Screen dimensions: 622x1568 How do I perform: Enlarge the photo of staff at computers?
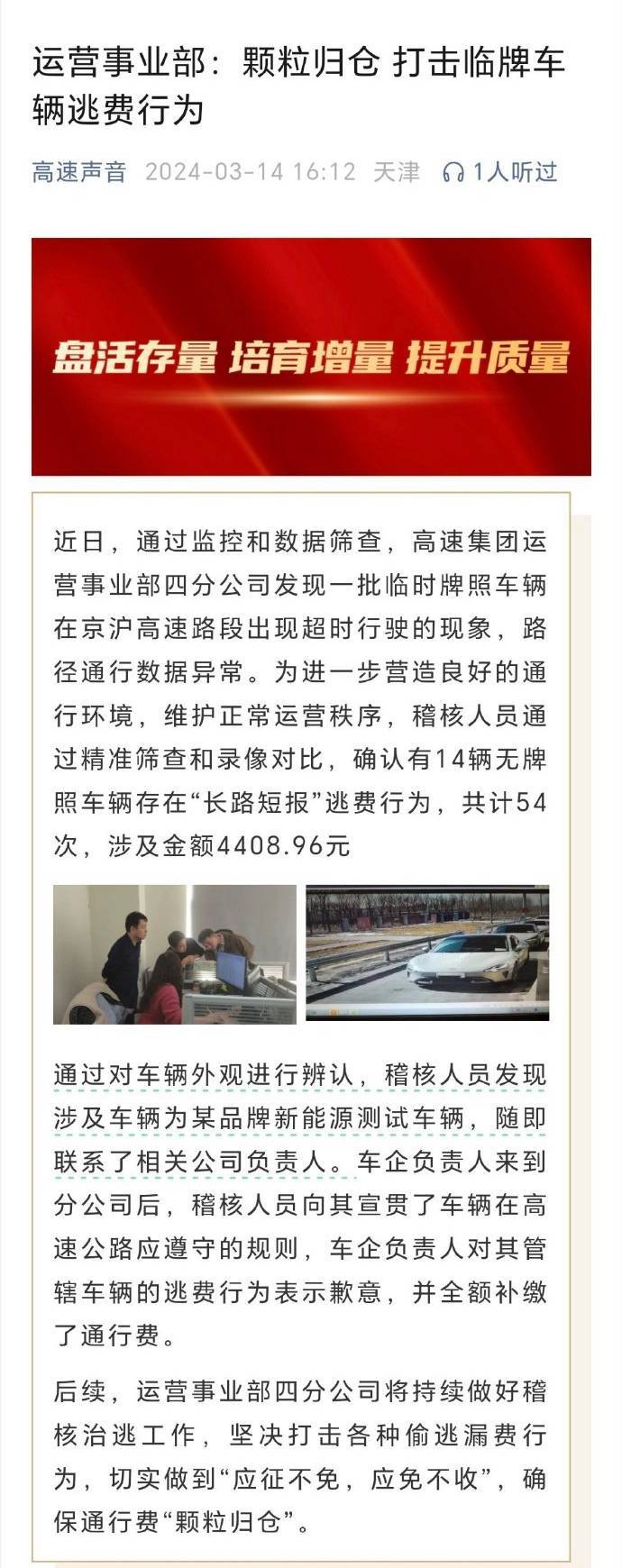pyautogui.click(x=175, y=954)
